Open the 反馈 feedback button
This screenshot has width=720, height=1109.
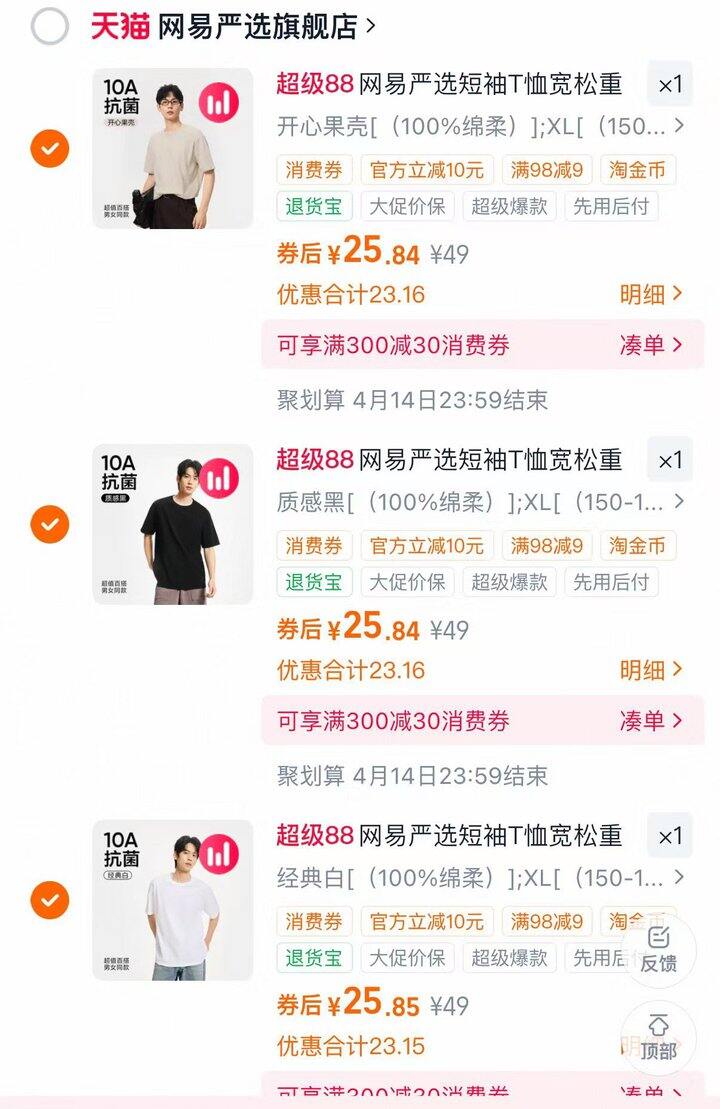click(x=658, y=950)
